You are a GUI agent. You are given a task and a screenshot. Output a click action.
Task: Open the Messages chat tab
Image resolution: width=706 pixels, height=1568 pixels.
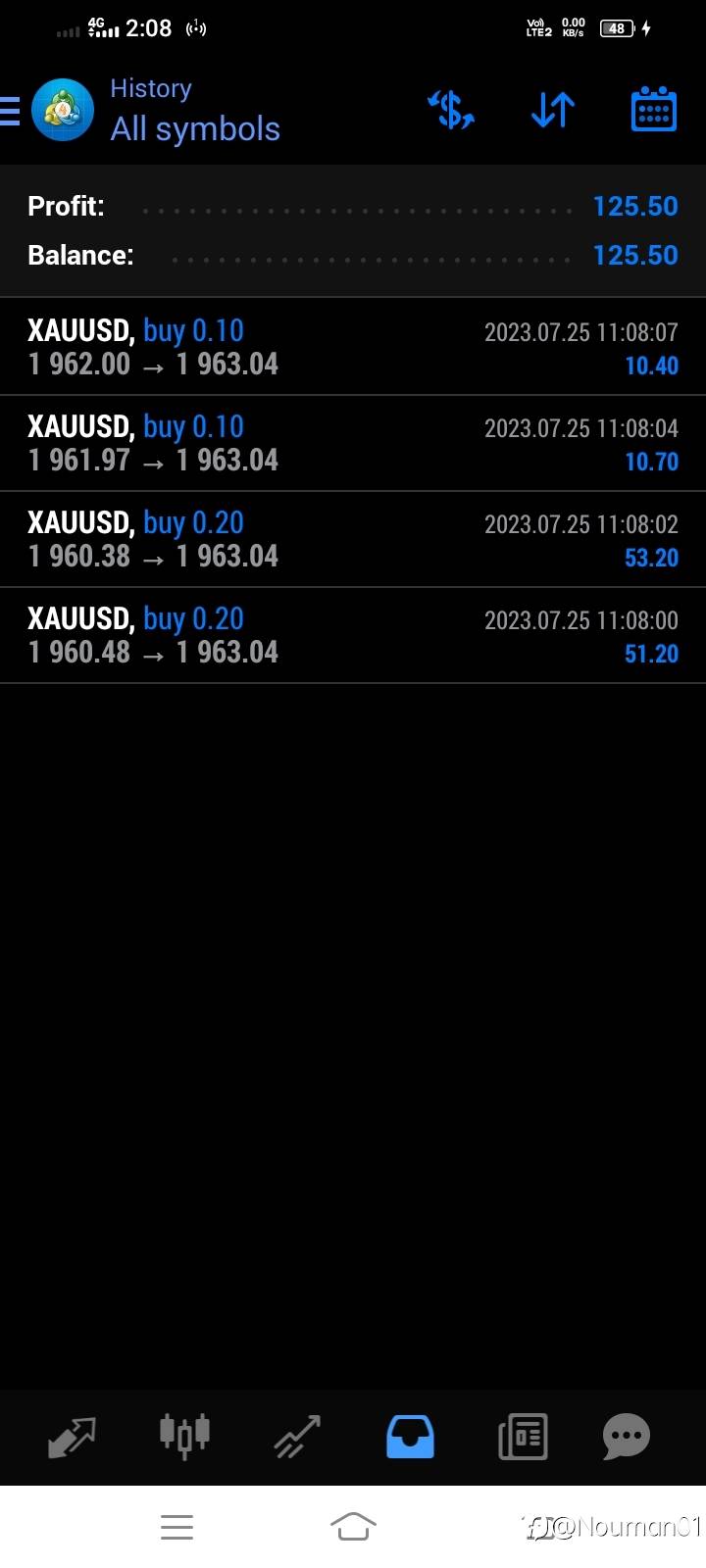(x=627, y=1437)
